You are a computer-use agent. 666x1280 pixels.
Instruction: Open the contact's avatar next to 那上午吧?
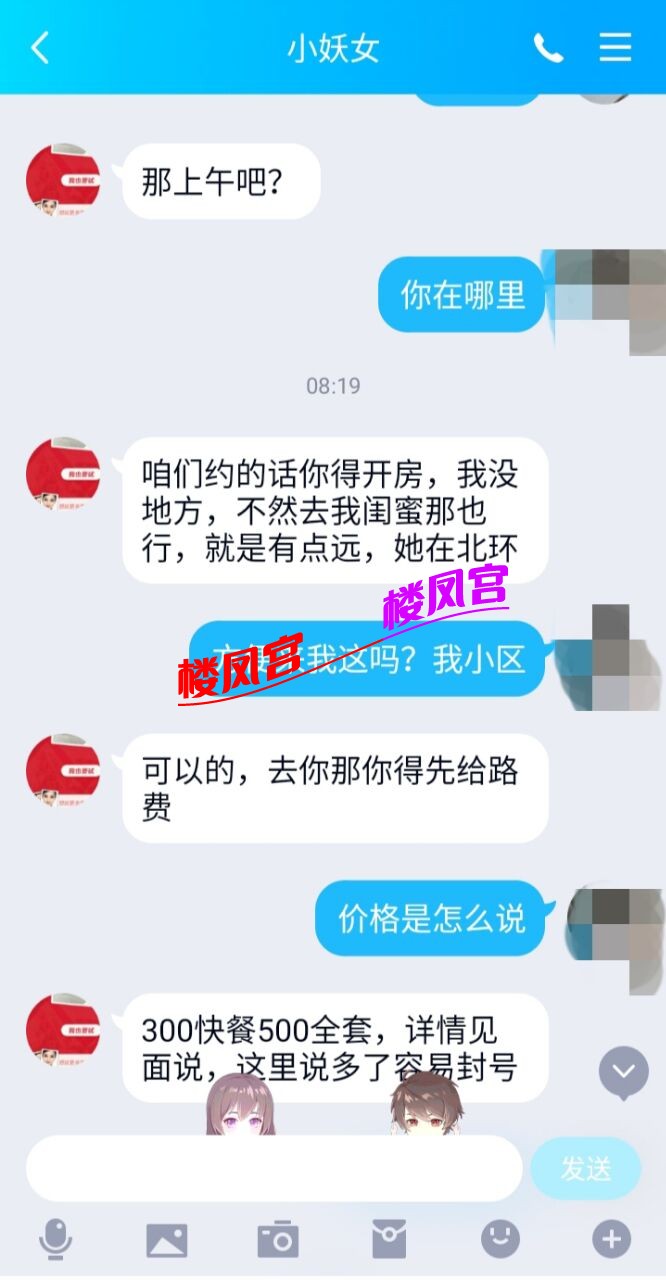coord(62,181)
